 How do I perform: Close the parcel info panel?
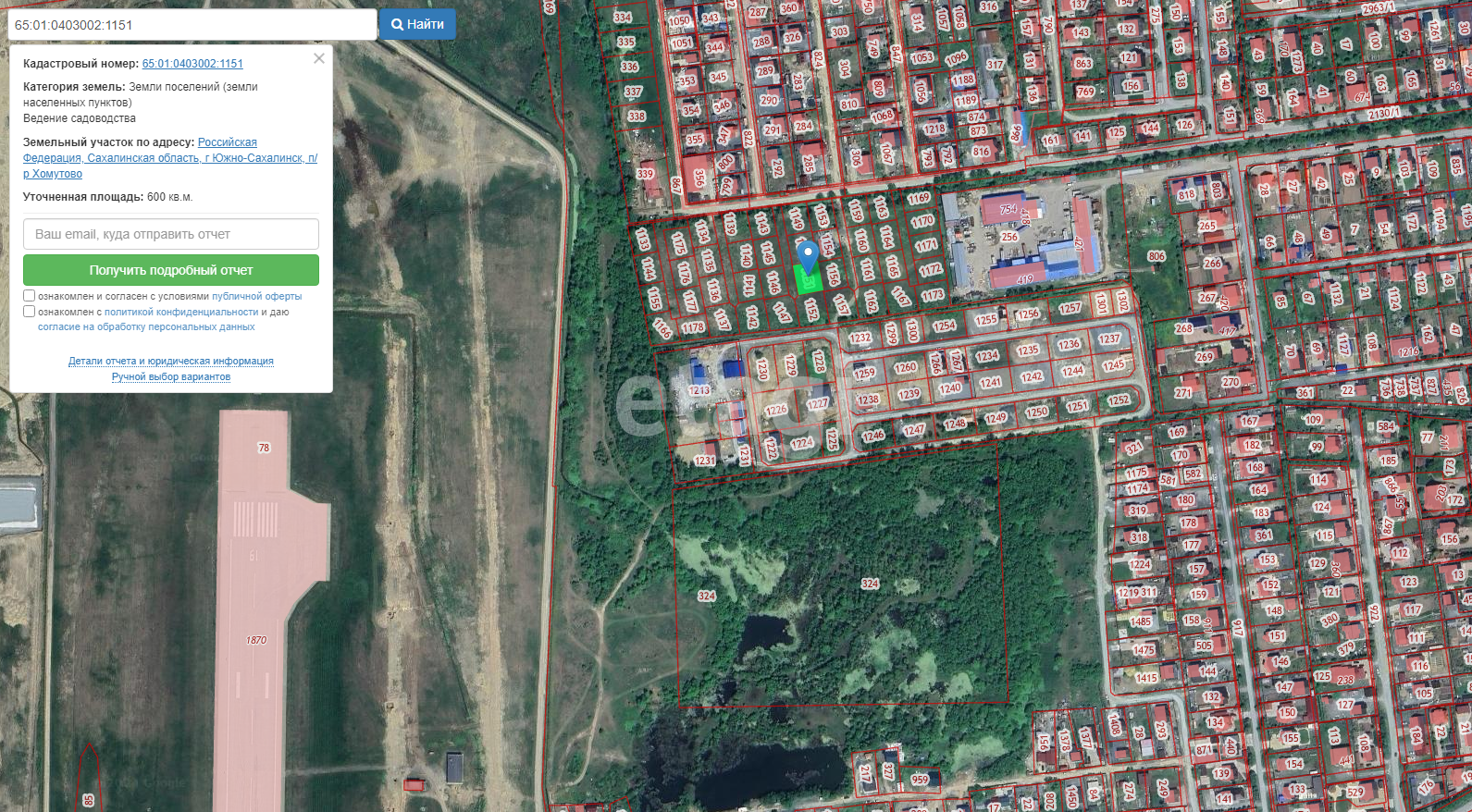[x=319, y=58]
